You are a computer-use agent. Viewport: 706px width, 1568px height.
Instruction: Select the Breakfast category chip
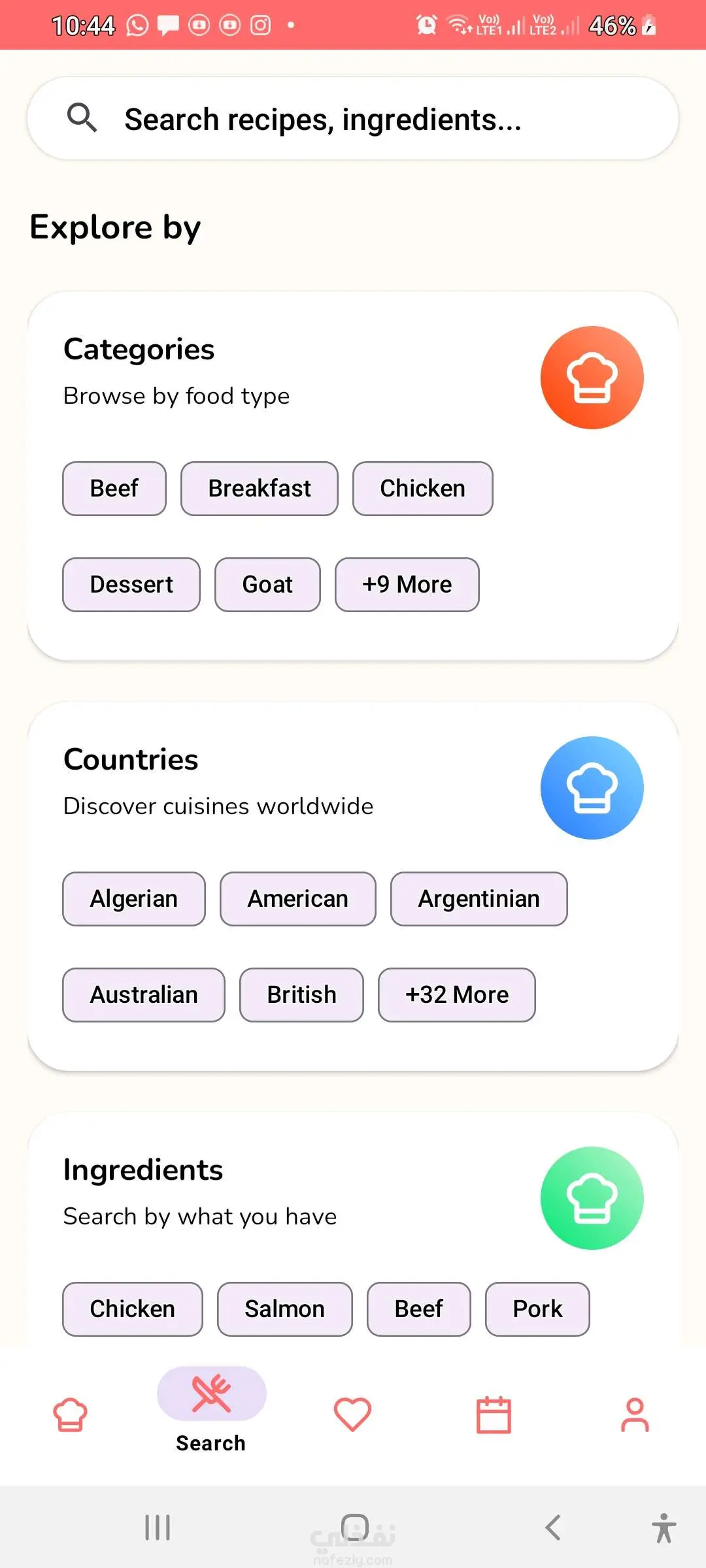click(260, 489)
